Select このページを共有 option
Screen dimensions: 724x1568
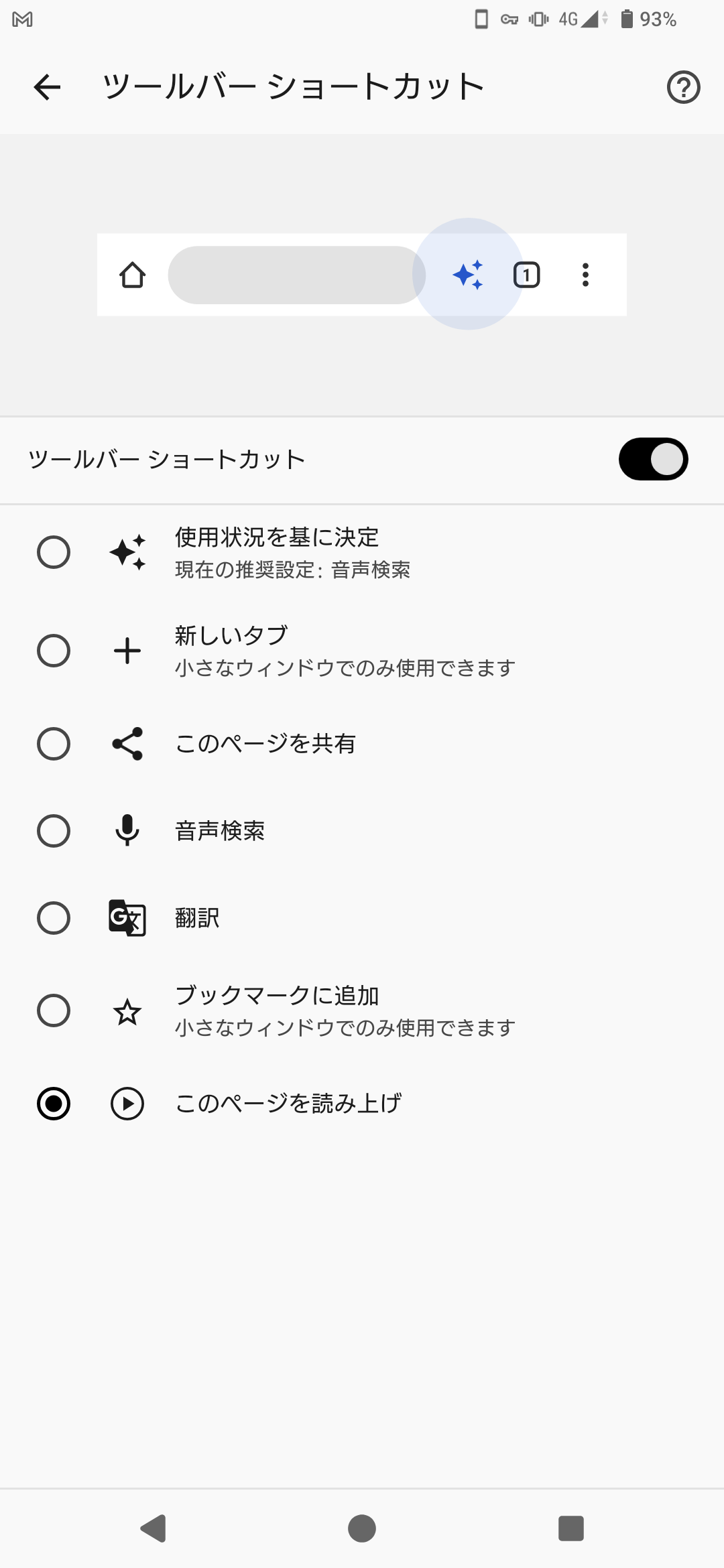362,744
